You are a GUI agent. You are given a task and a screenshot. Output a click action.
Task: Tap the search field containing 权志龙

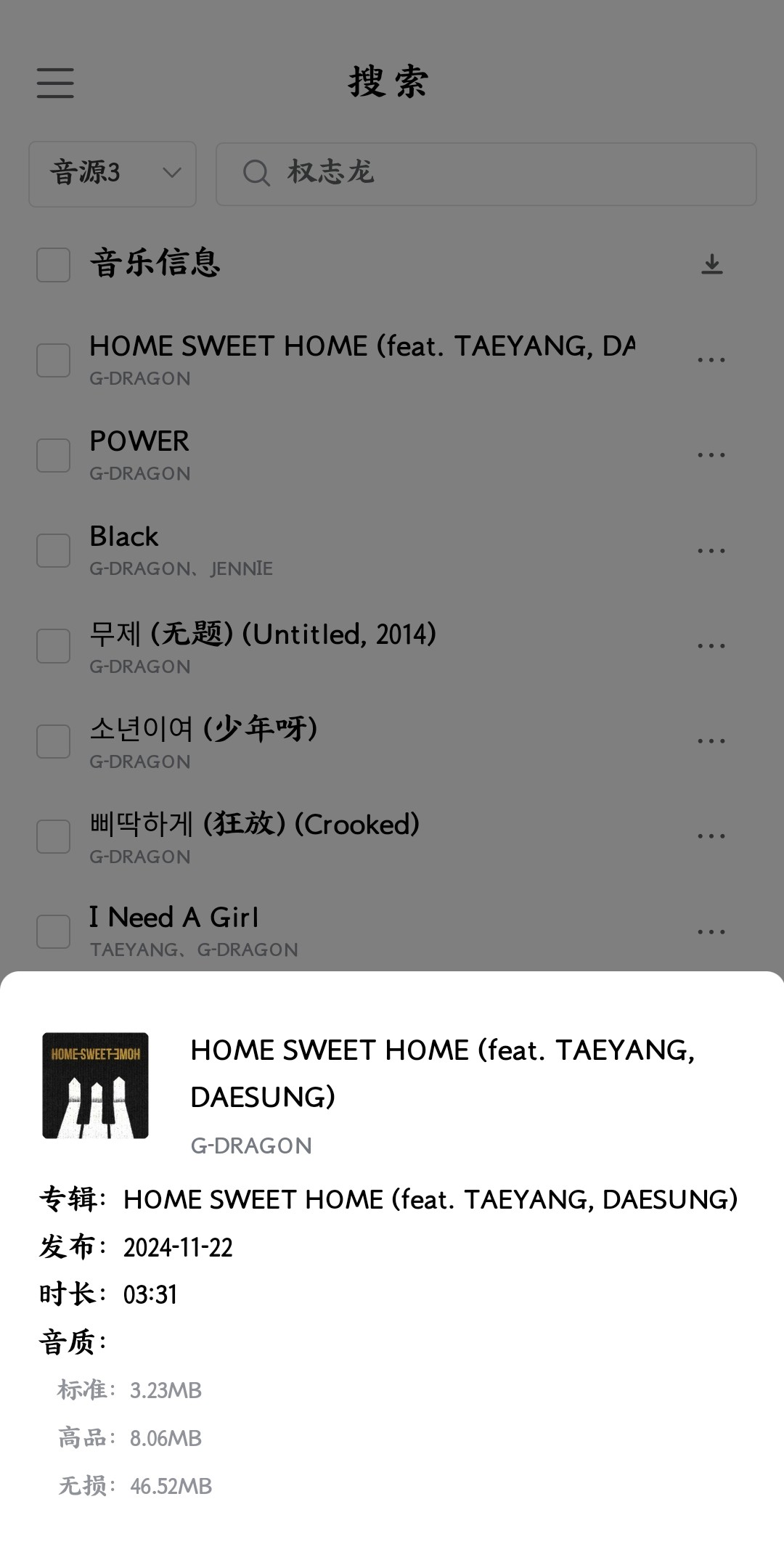click(486, 173)
